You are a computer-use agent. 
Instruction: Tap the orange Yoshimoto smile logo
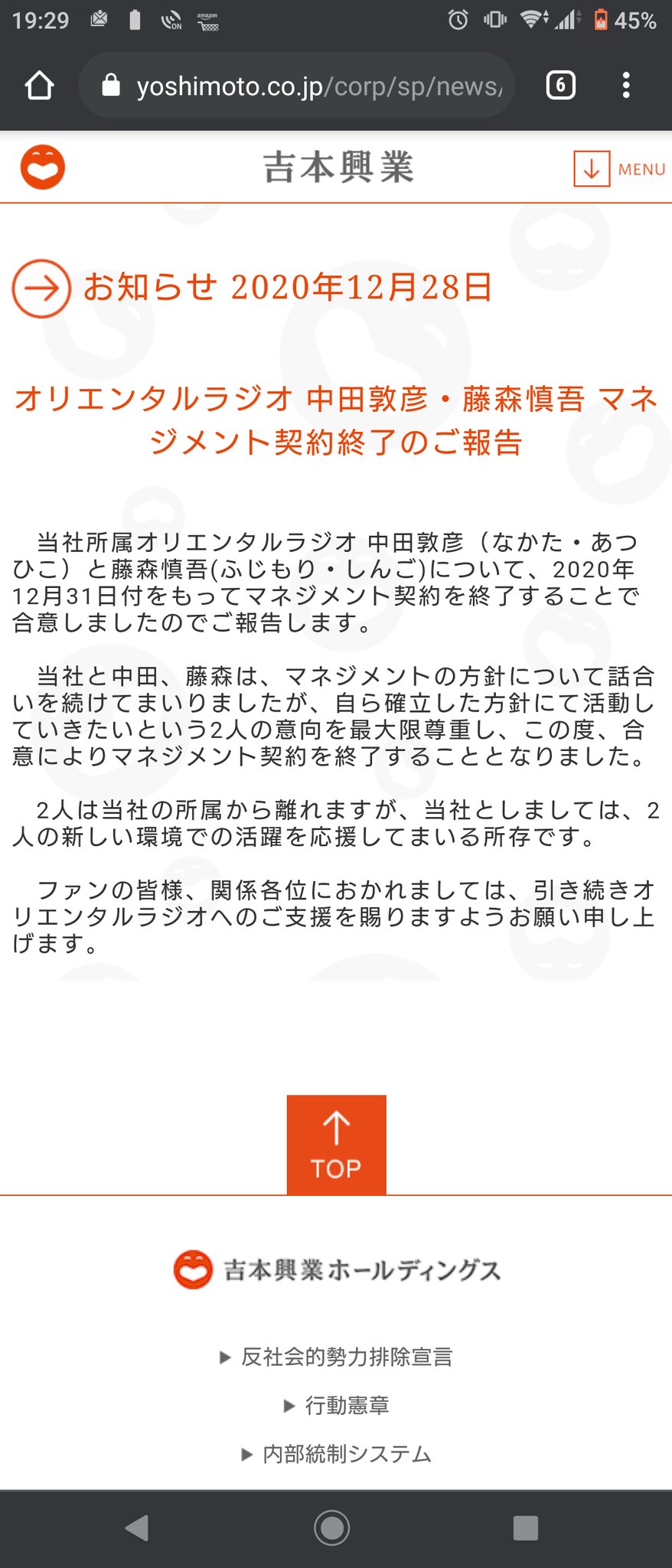43,167
